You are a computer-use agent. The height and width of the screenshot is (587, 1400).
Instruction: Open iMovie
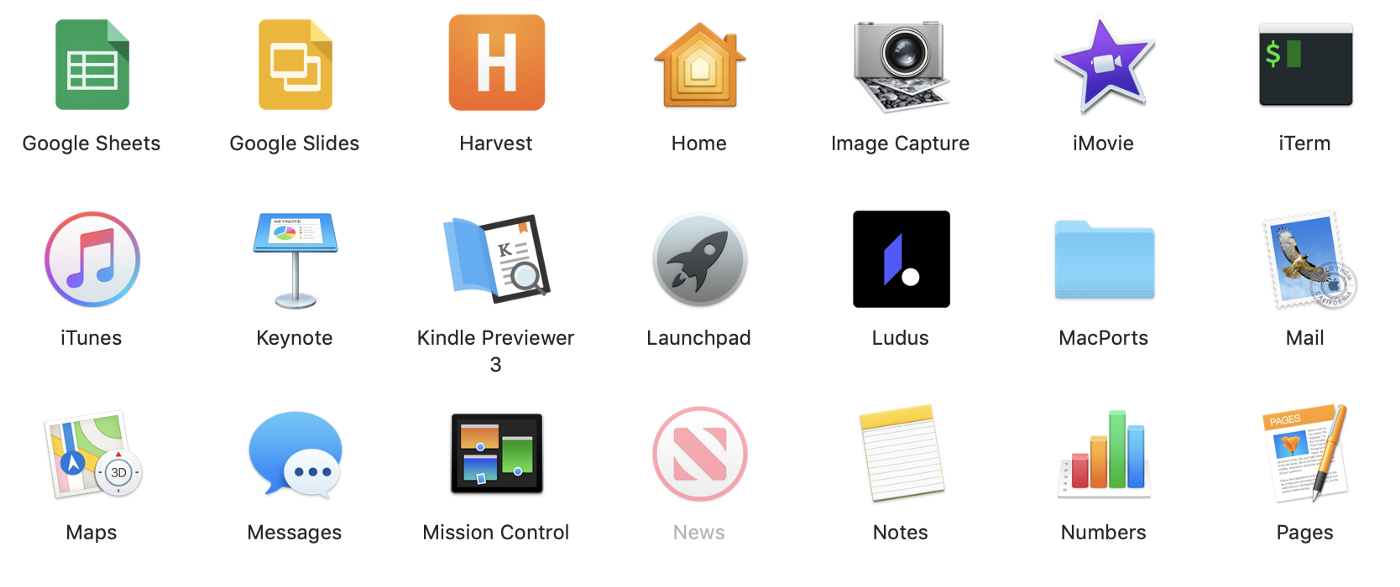click(x=1103, y=65)
